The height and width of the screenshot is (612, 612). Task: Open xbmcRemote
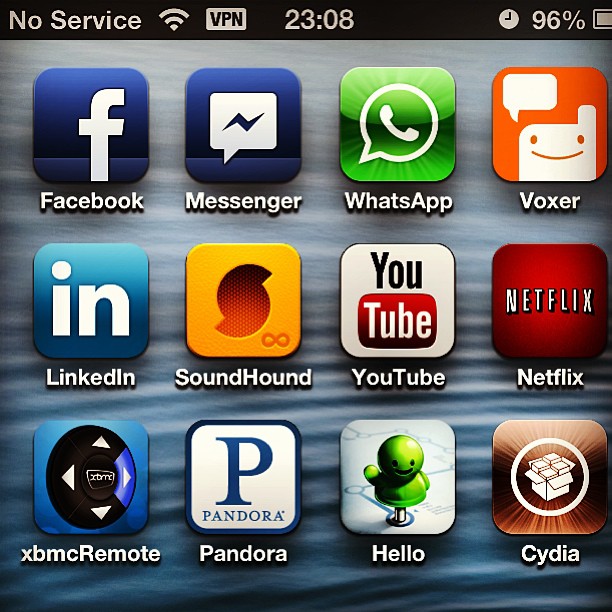point(91,477)
